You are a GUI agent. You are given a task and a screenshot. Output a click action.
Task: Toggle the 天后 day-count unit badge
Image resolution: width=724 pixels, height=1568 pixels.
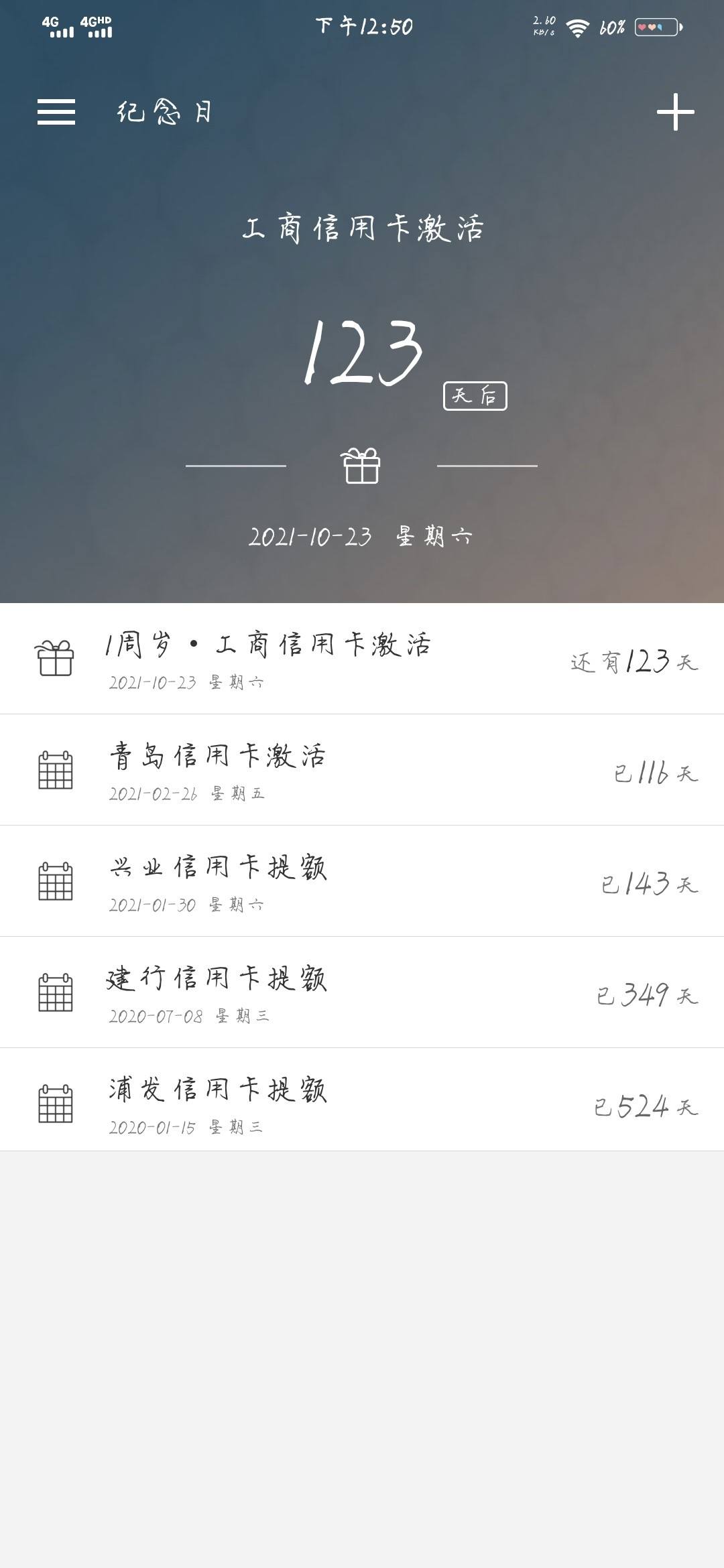click(x=475, y=396)
